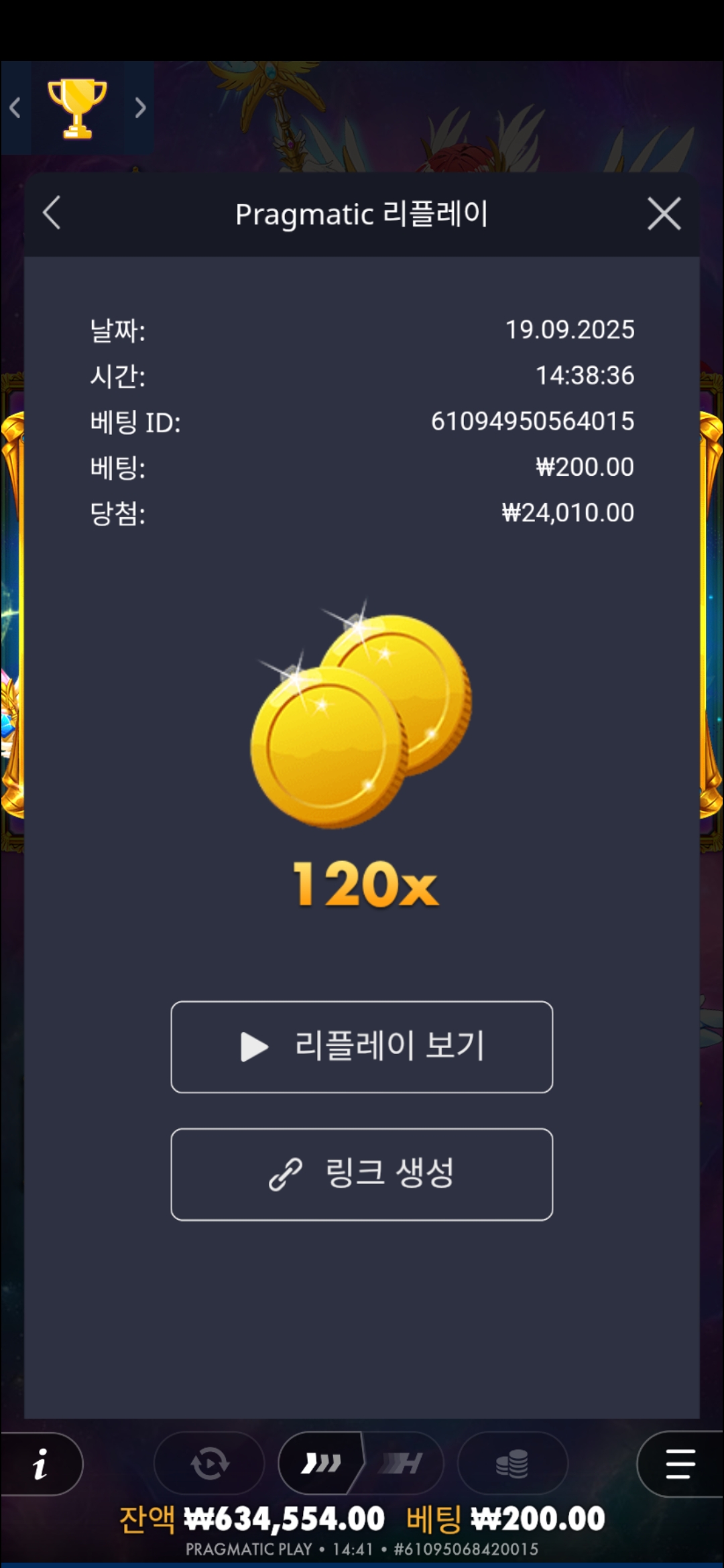Go to the previous banner arrow beside trophy
This screenshot has height=1568, width=724.
click(x=15, y=108)
